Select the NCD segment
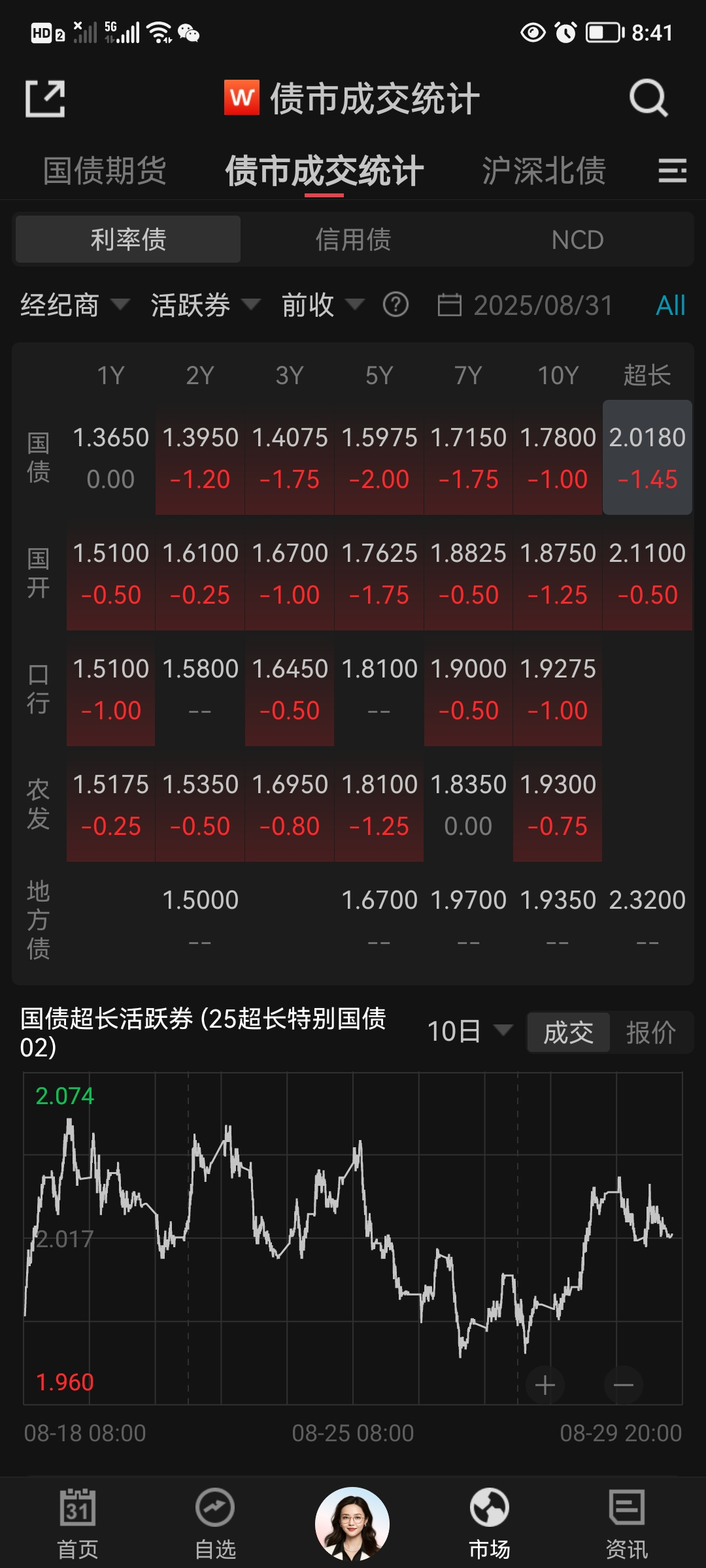The image size is (706, 1568). (577, 240)
